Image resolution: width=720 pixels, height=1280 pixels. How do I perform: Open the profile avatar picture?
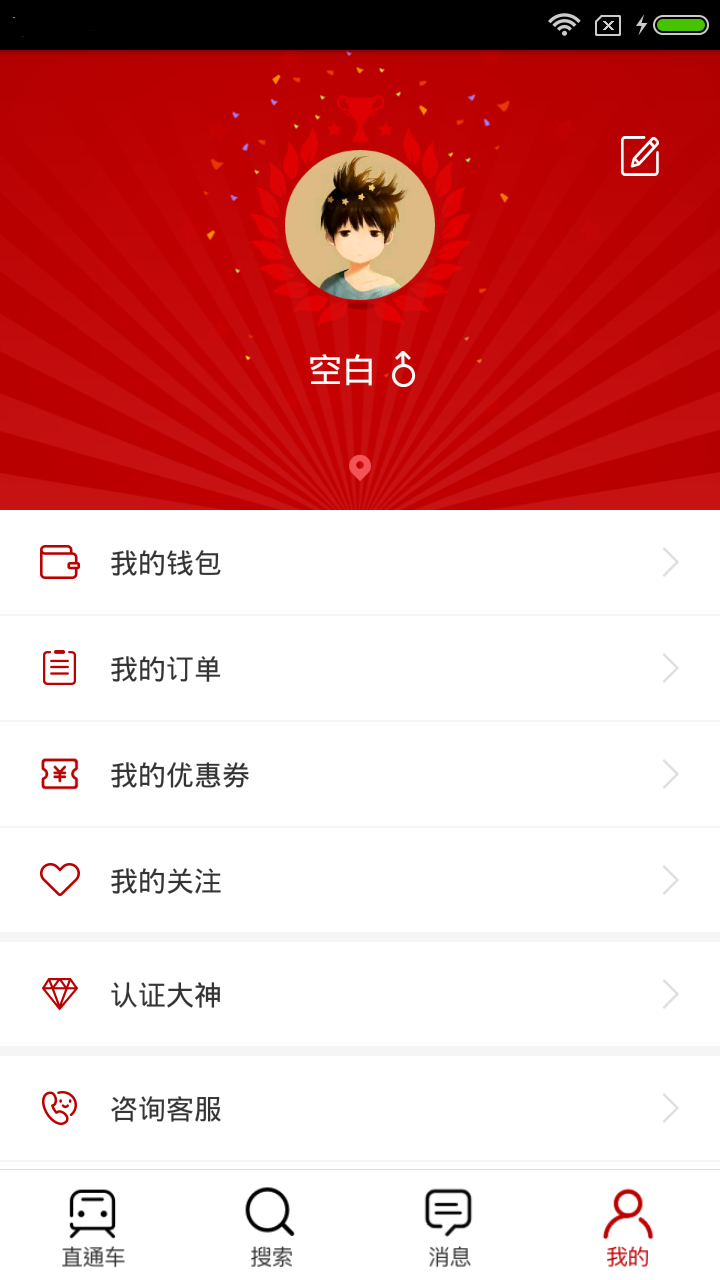(360, 225)
